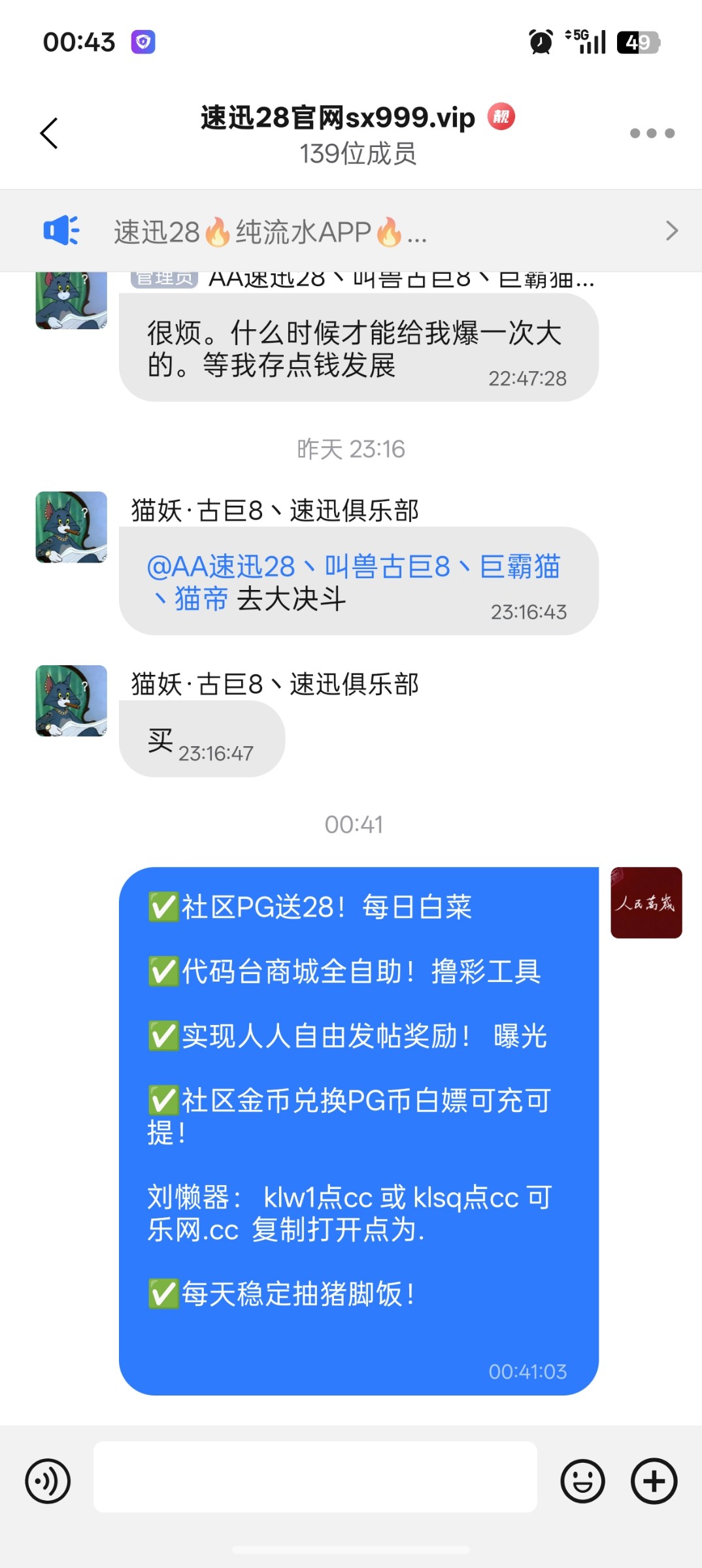This screenshot has height=1568, width=702.
Task: Open the emoji picker
Action: [x=582, y=1480]
